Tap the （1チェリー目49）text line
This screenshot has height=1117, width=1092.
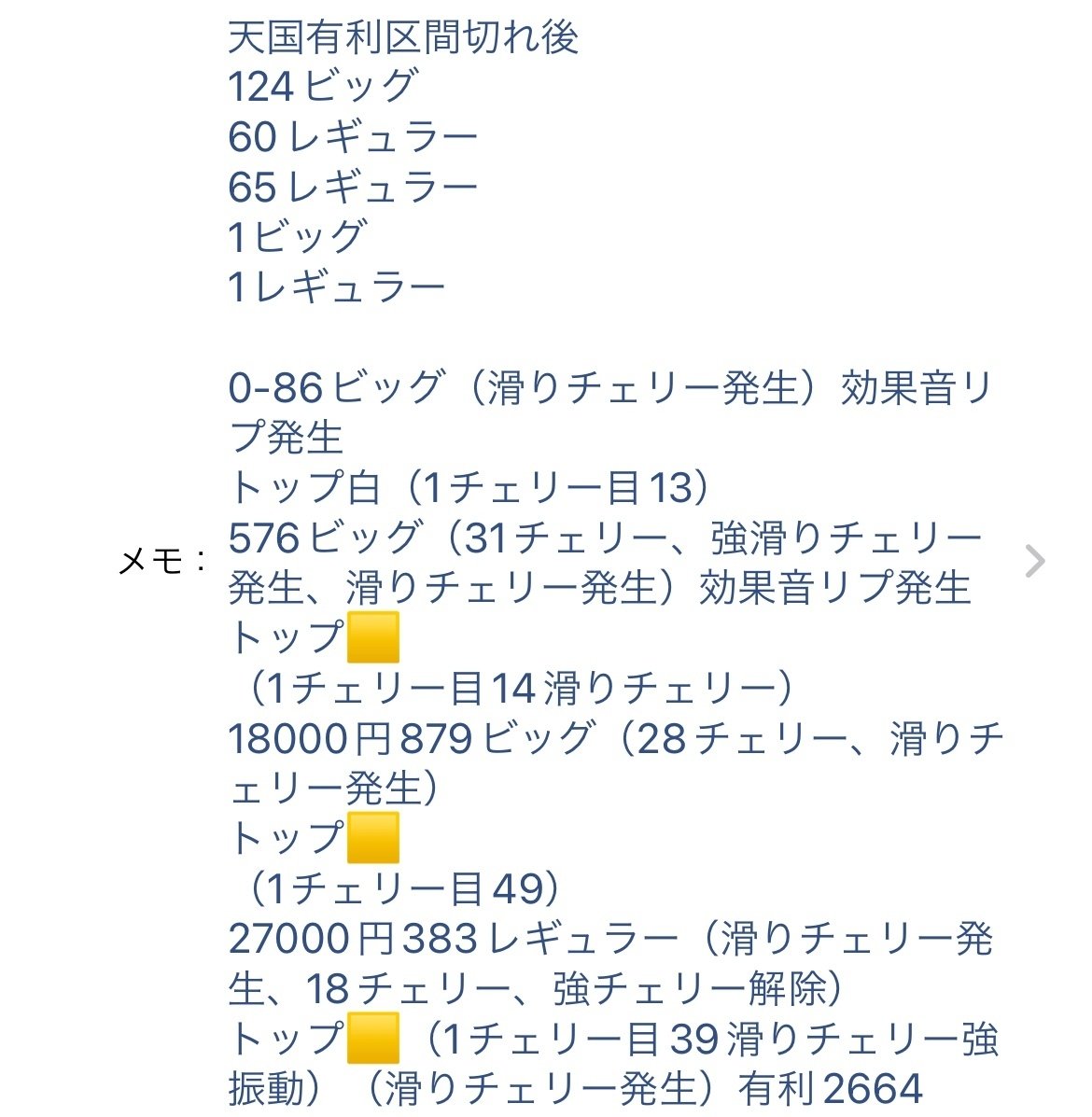pos(392,888)
